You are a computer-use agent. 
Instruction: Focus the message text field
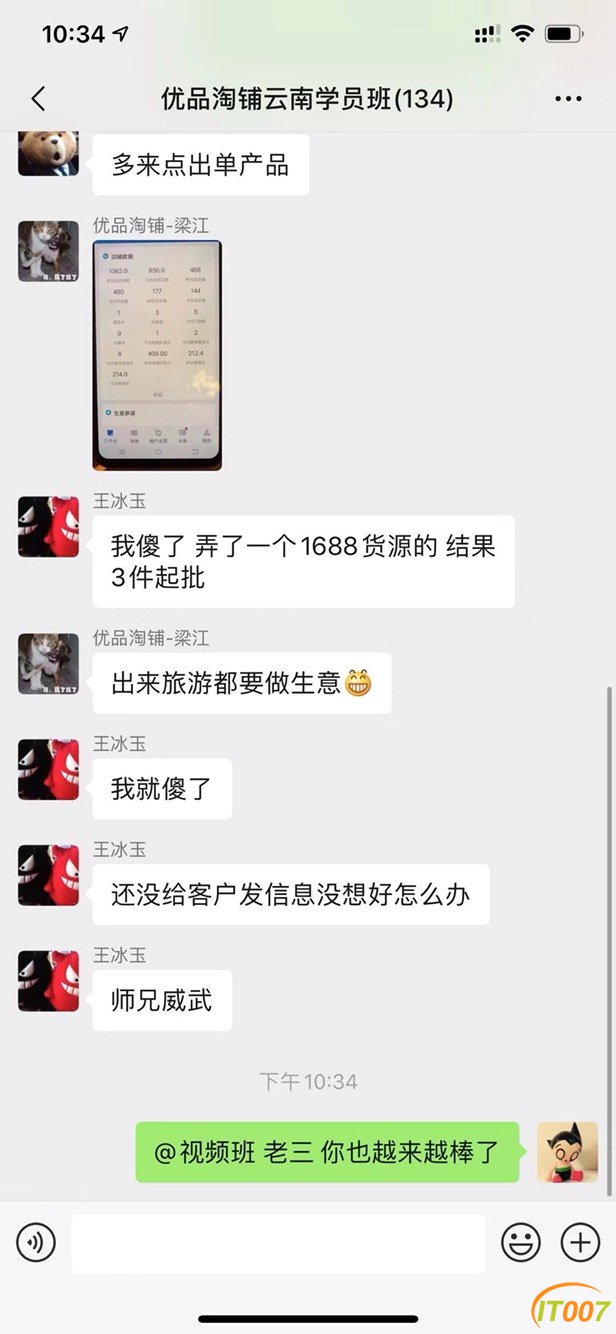point(278,1243)
